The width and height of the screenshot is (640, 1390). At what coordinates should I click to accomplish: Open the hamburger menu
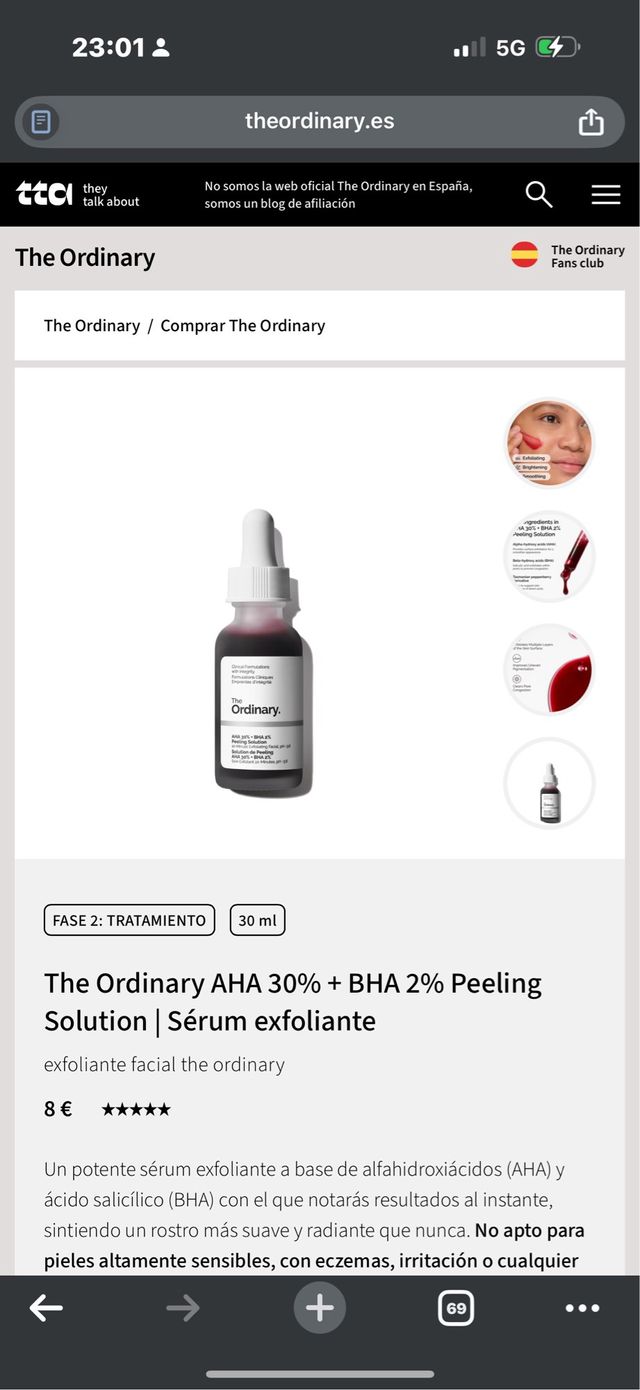coord(605,194)
